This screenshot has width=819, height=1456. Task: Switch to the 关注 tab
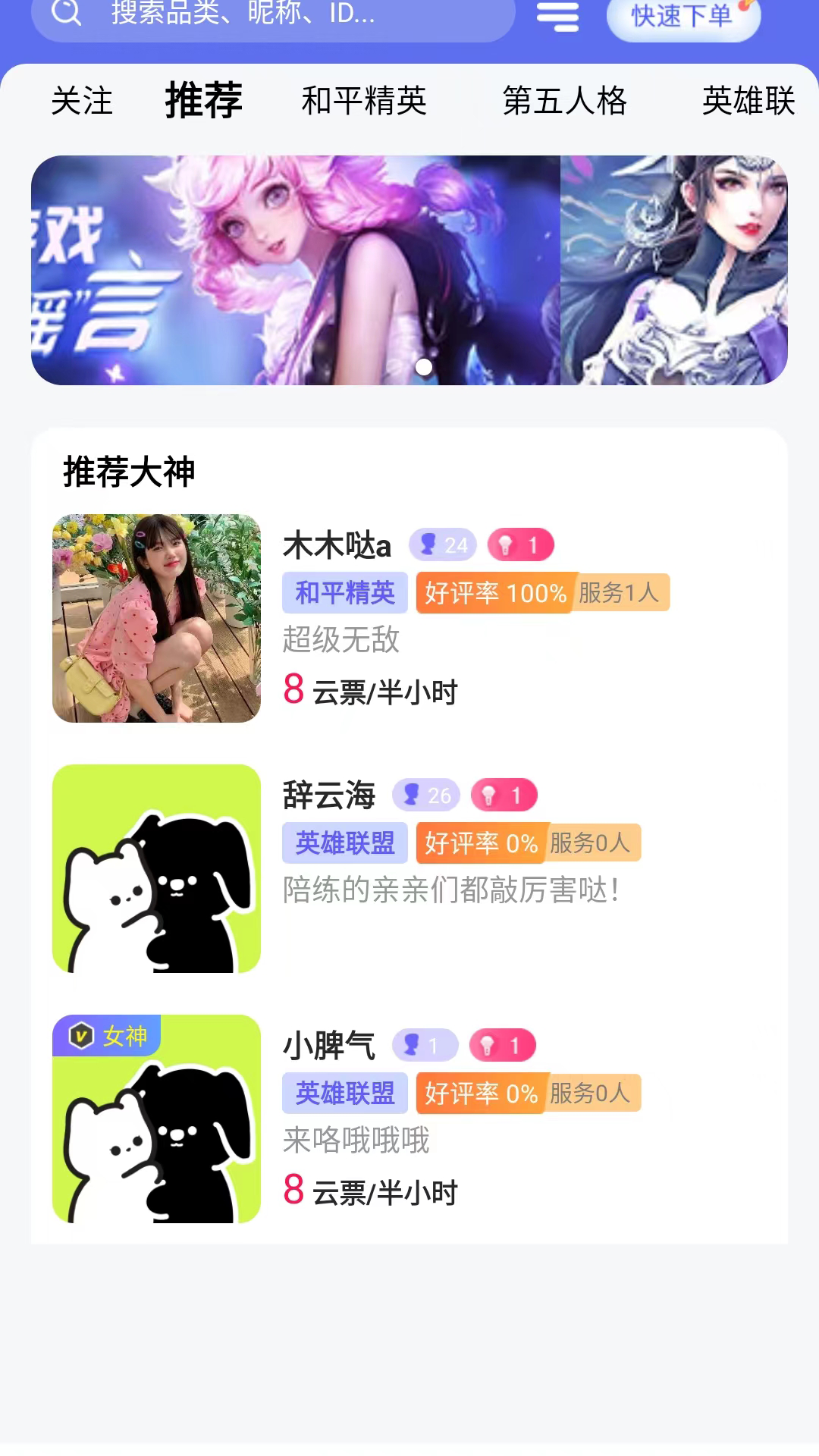click(82, 101)
